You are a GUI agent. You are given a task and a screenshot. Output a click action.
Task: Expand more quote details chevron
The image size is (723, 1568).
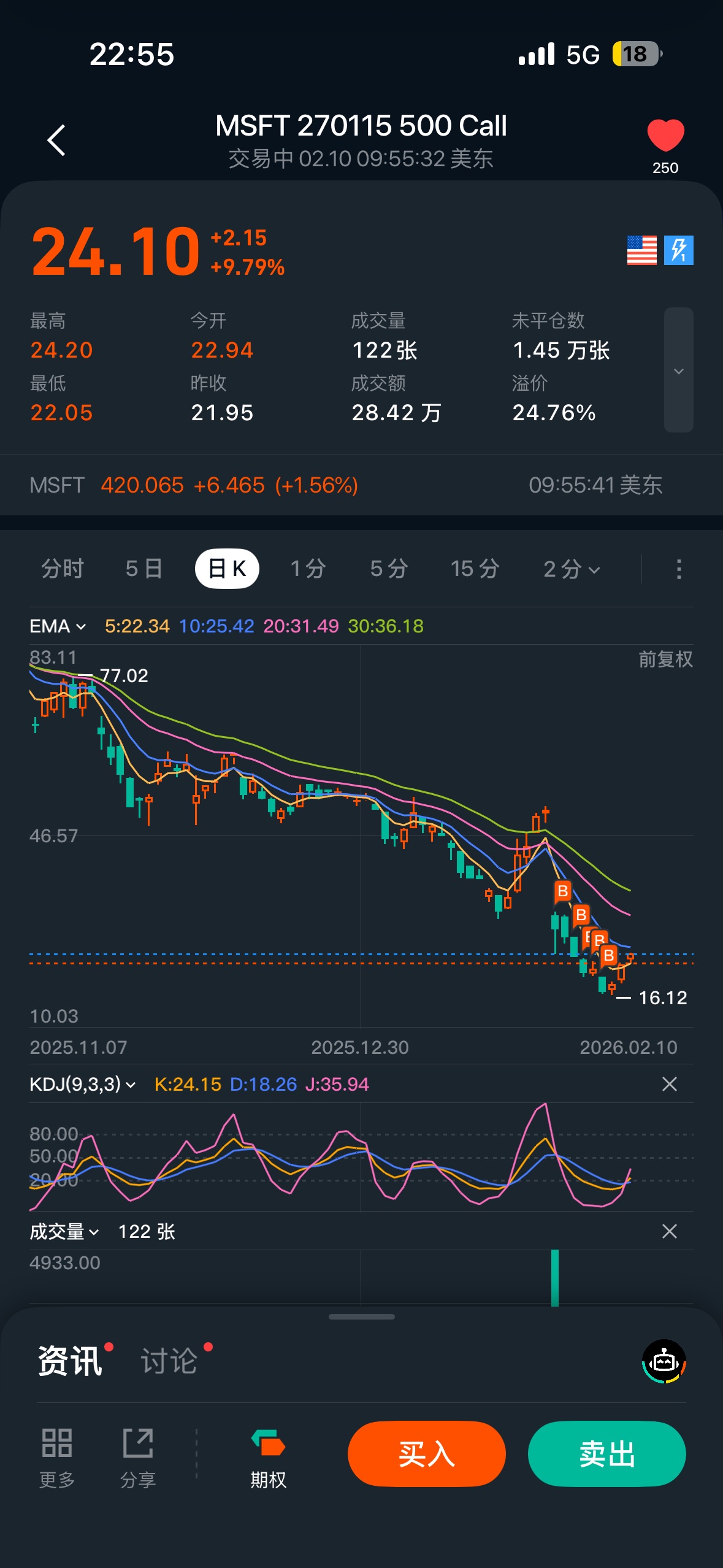[x=678, y=371]
